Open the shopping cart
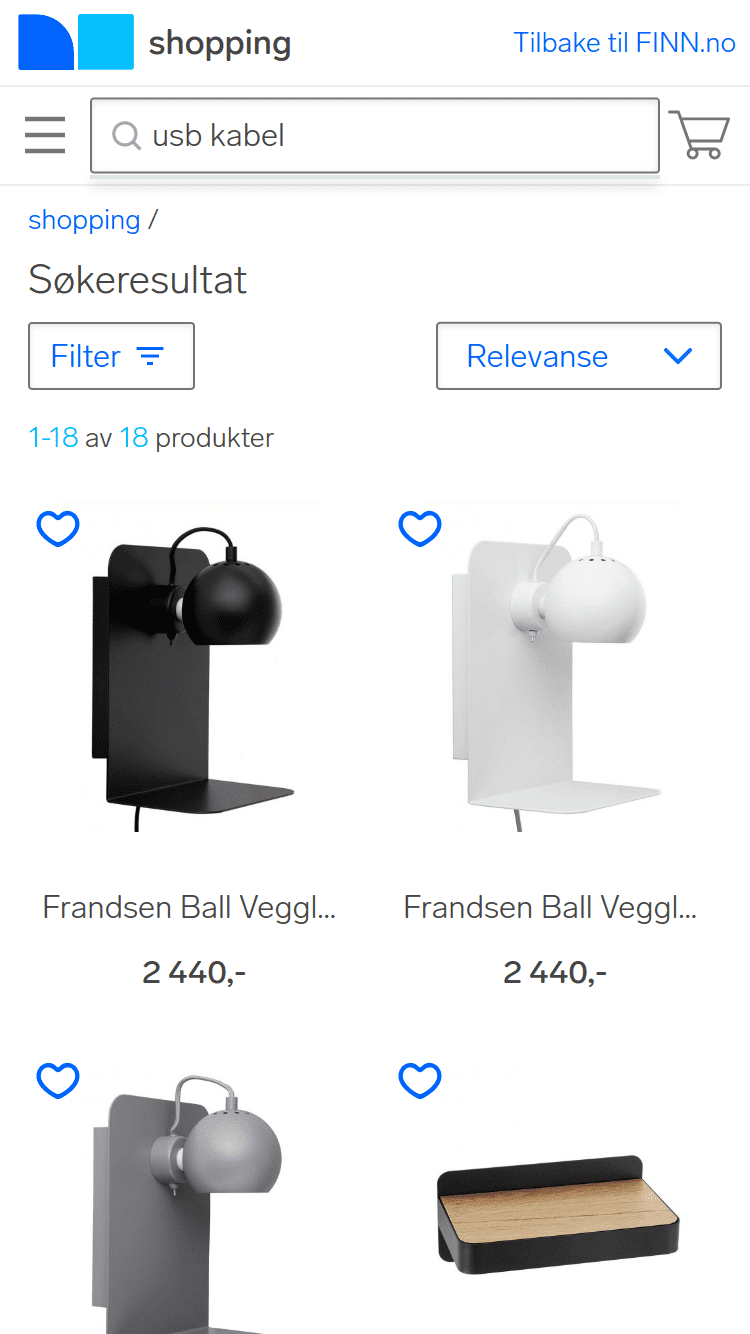 [698, 135]
